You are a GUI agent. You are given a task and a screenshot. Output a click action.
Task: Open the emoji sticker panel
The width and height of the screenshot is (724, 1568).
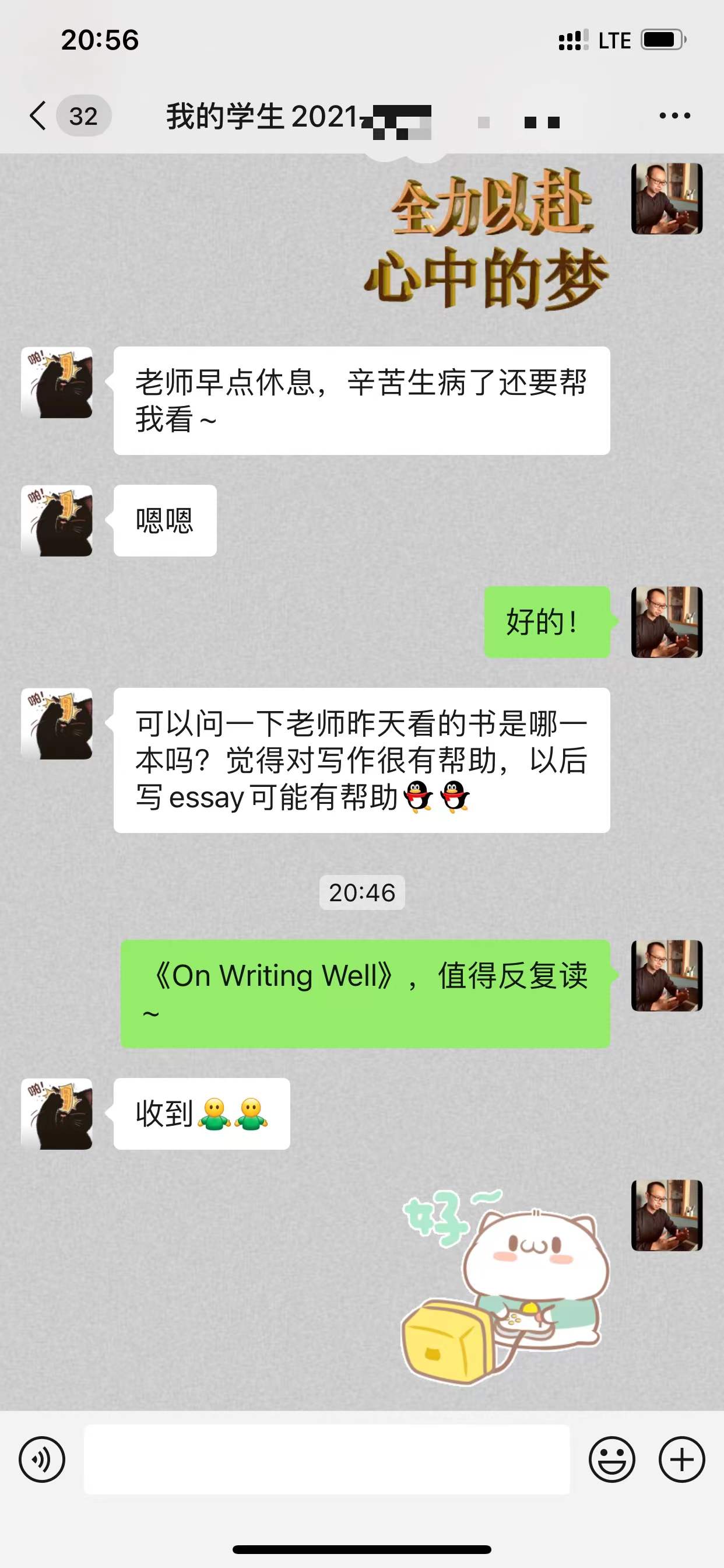[611, 1459]
